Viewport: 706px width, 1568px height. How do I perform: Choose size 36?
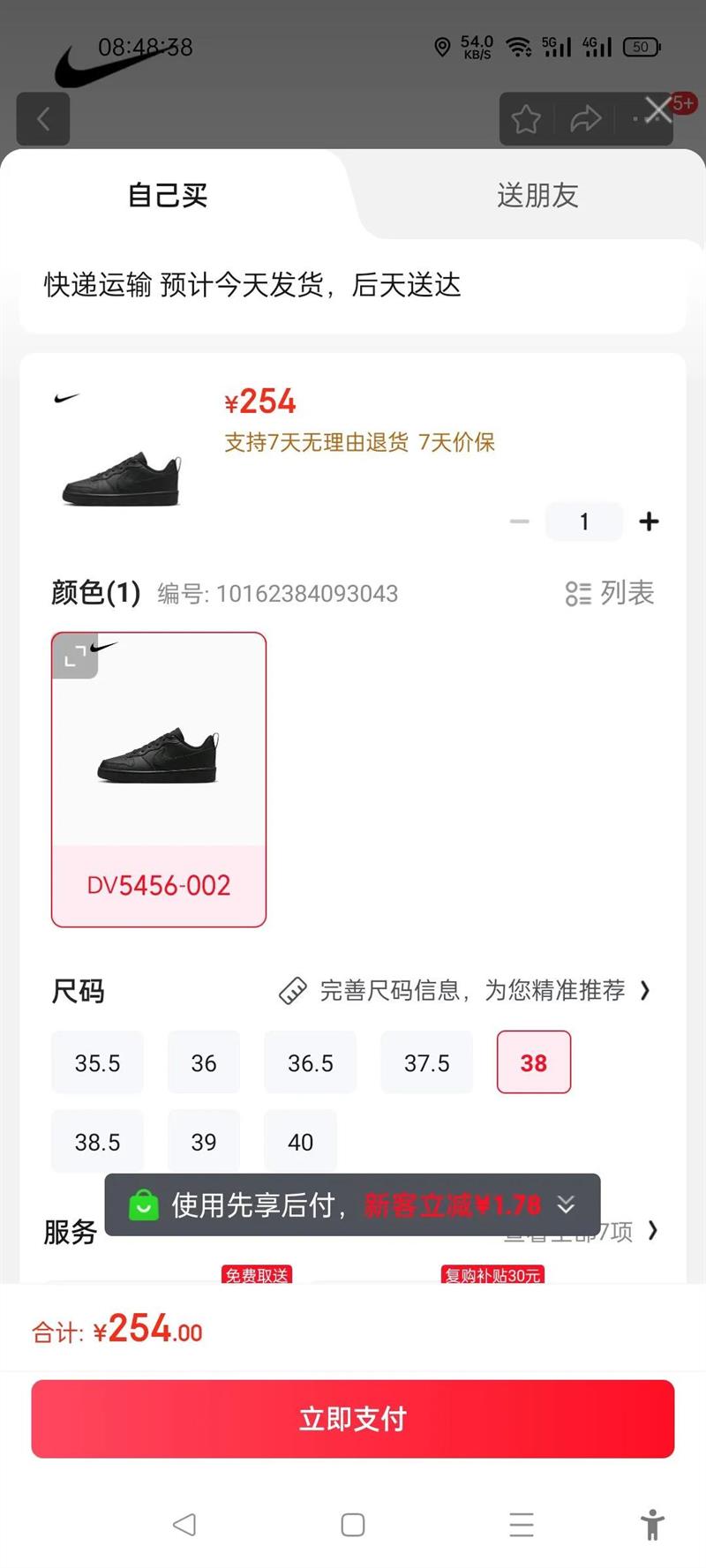[x=204, y=1062]
